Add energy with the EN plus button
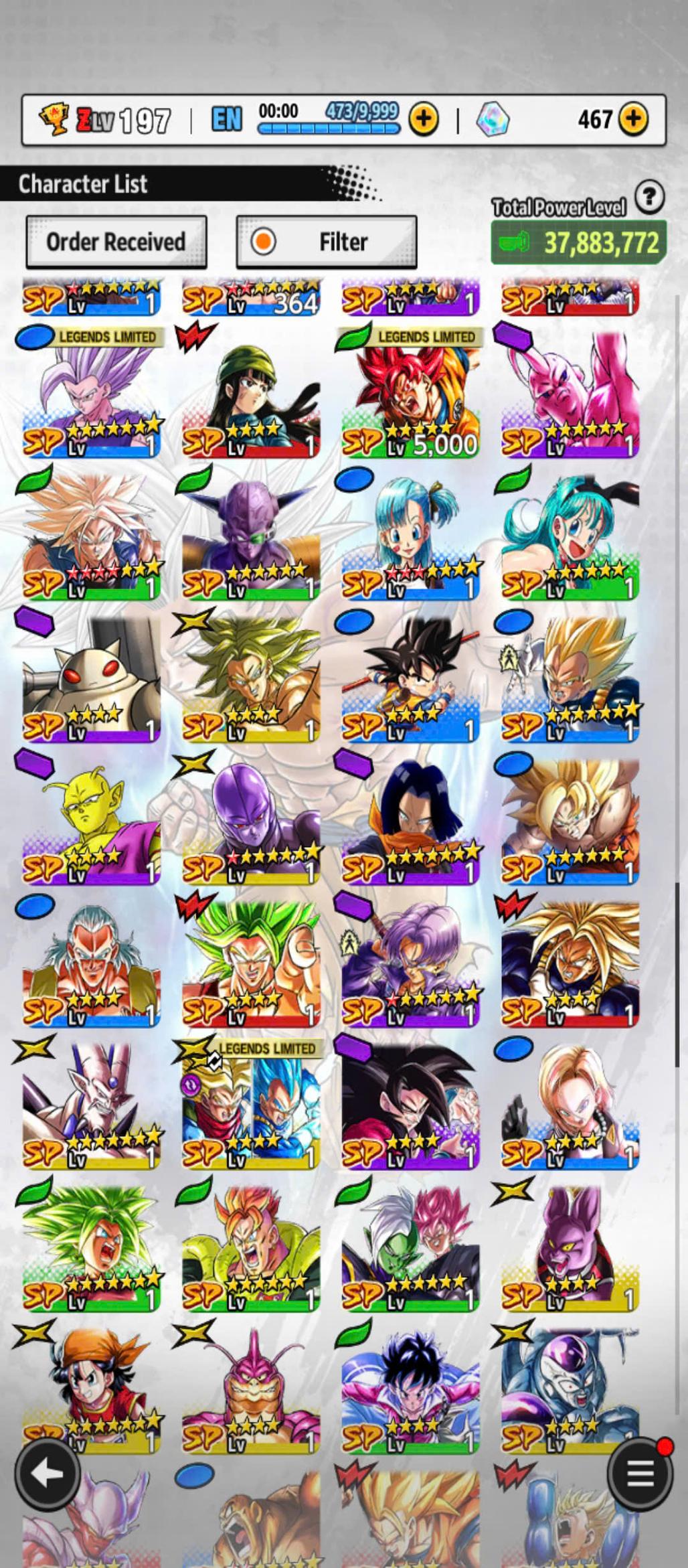The image size is (688, 1568). tap(423, 119)
